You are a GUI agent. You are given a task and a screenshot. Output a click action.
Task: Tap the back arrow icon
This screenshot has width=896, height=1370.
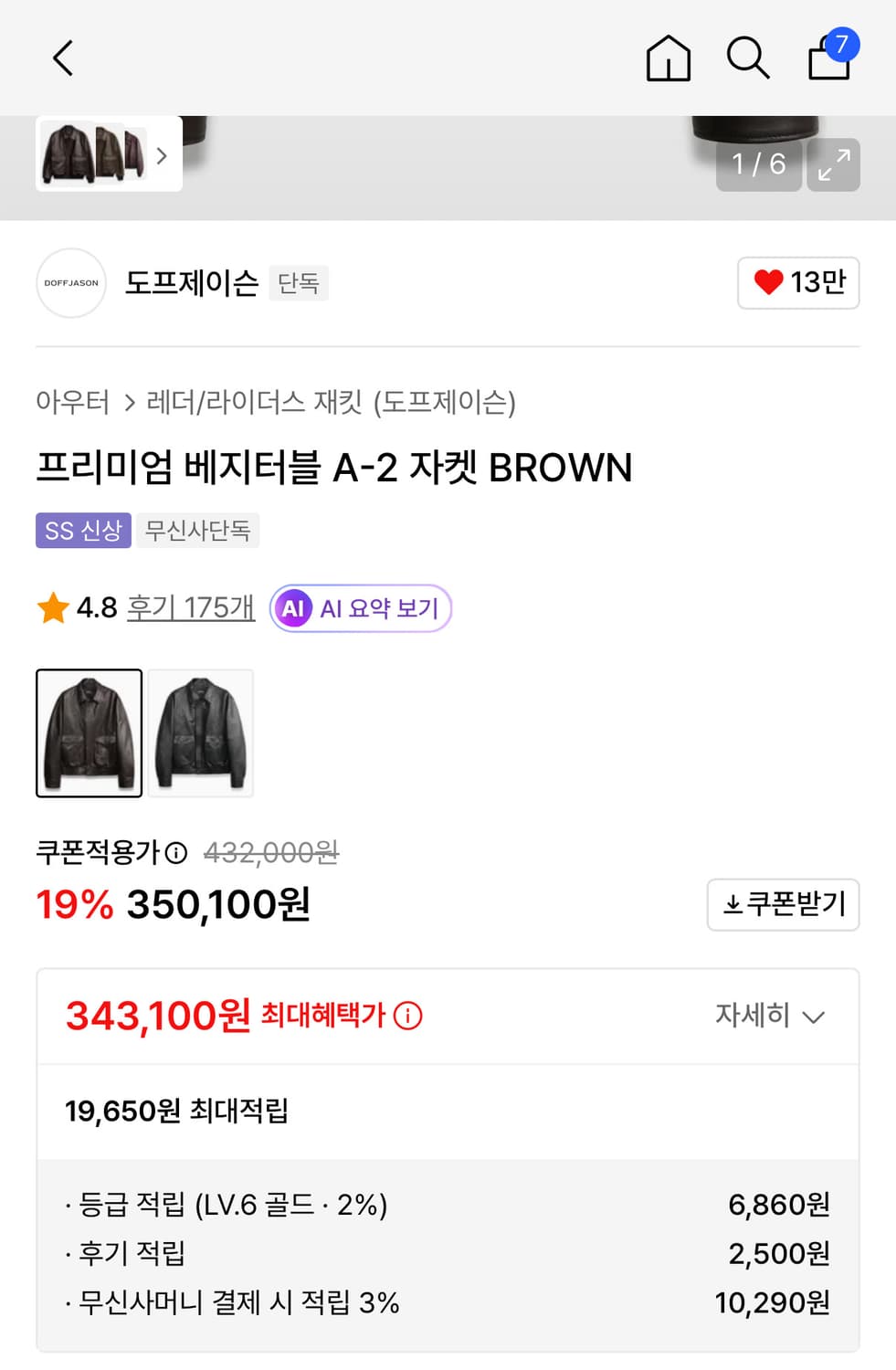[62, 57]
